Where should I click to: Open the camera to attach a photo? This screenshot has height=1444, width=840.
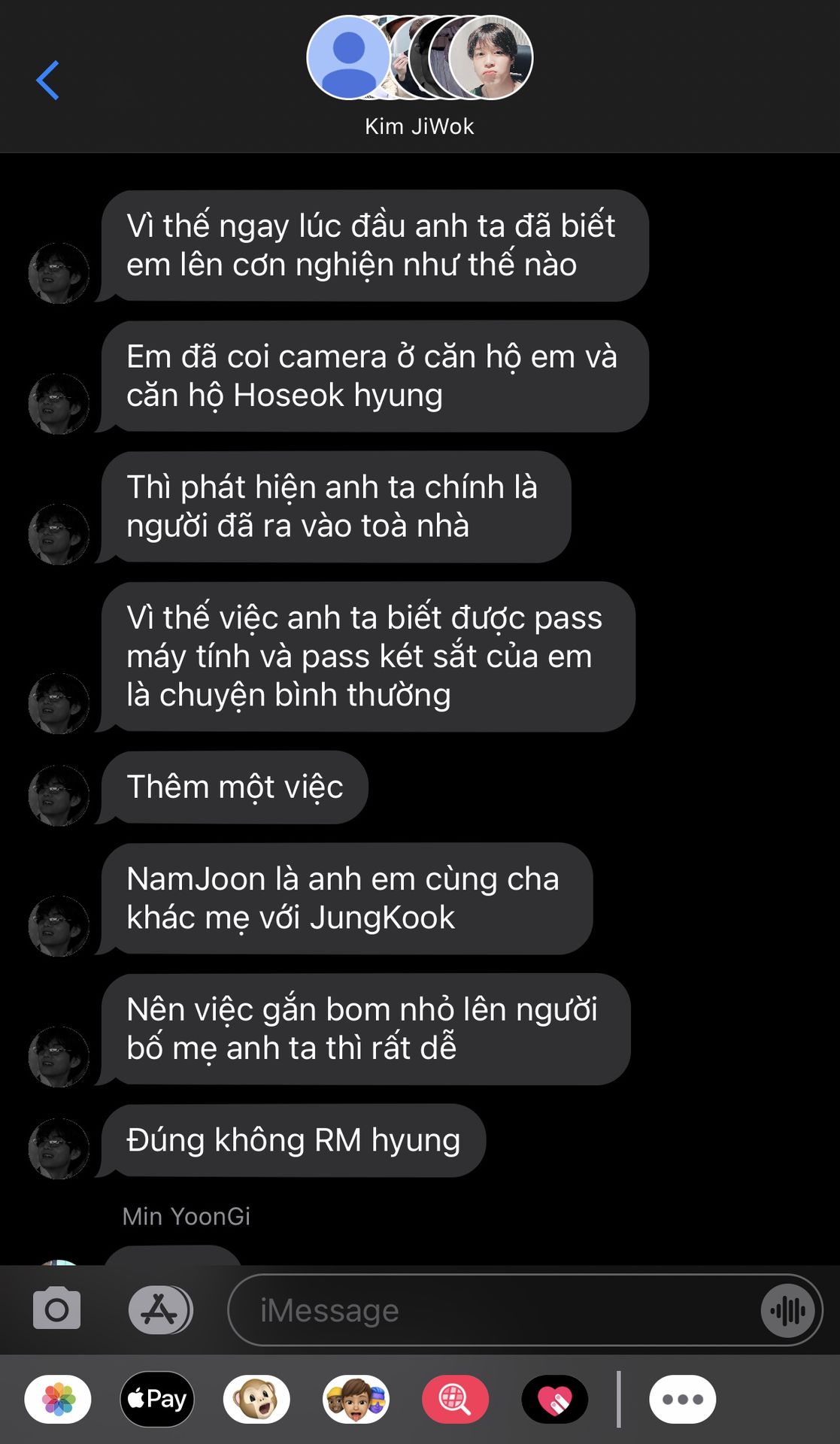[56, 1309]
